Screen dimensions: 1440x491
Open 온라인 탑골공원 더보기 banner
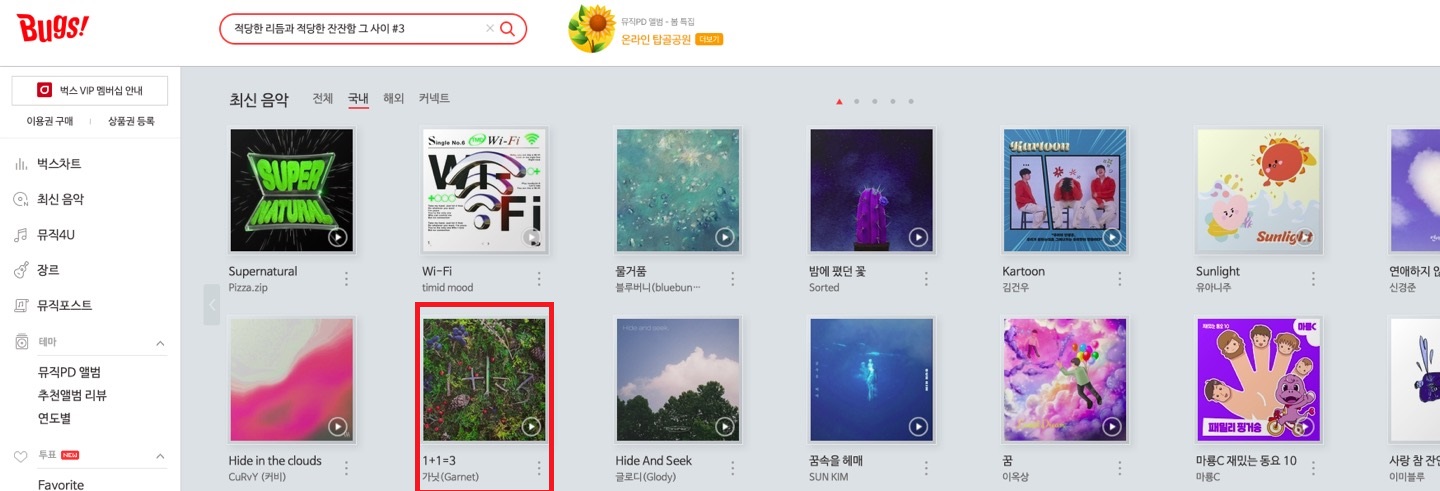click(x=708, y=40)
